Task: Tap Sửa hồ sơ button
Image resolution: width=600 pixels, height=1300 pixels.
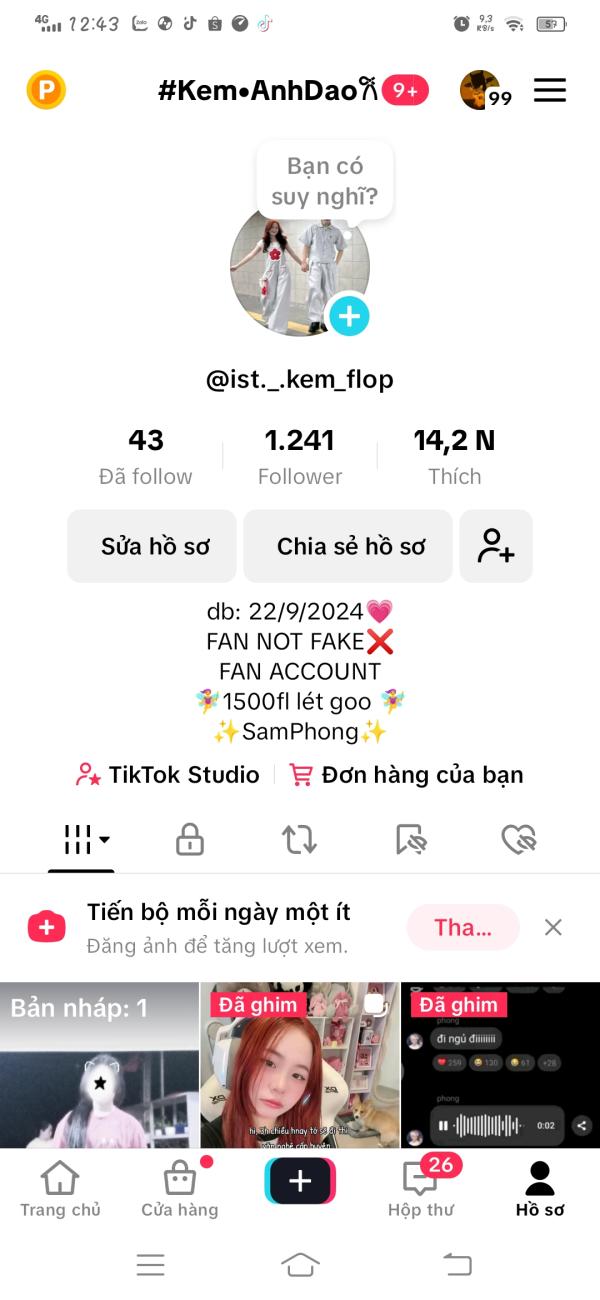Action: 153,547
